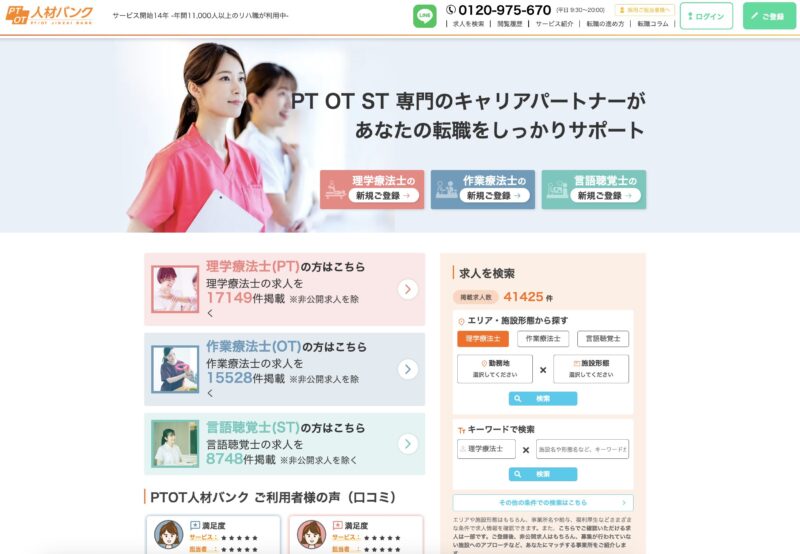Open その他の条件での検索はこちら link

click(543, 502)
